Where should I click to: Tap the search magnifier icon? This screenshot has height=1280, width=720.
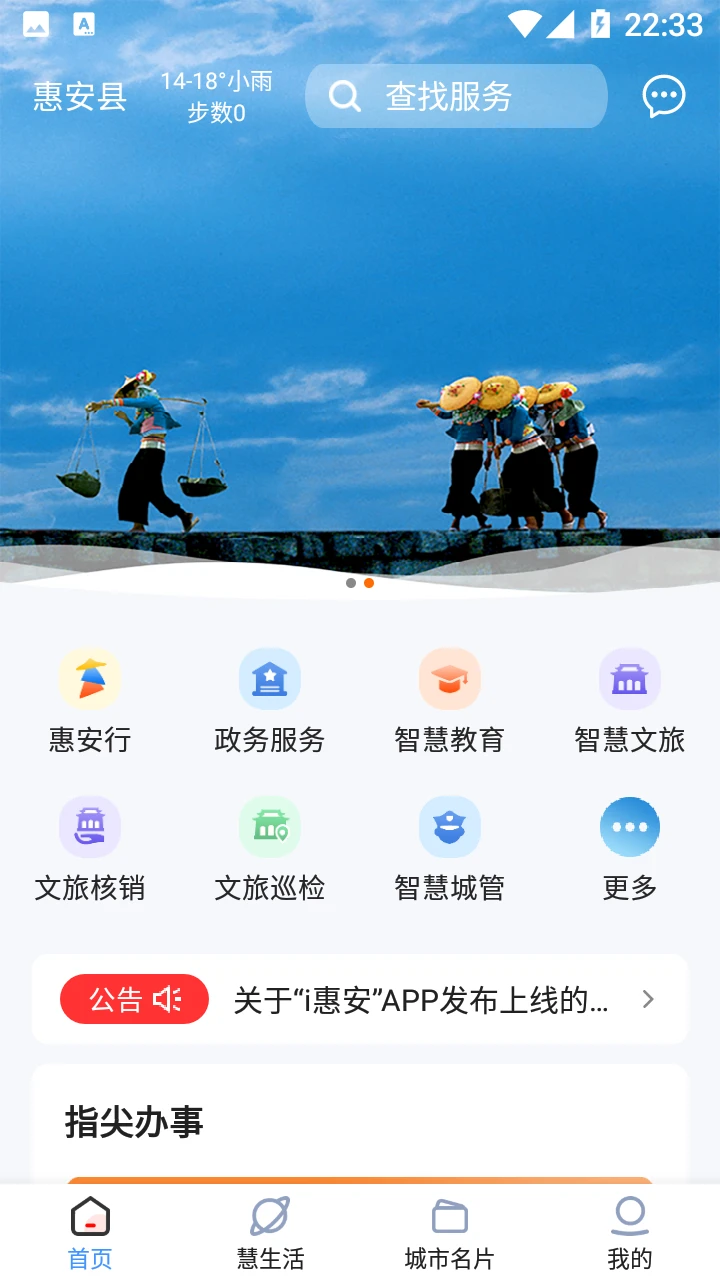(x=345, y=96)
